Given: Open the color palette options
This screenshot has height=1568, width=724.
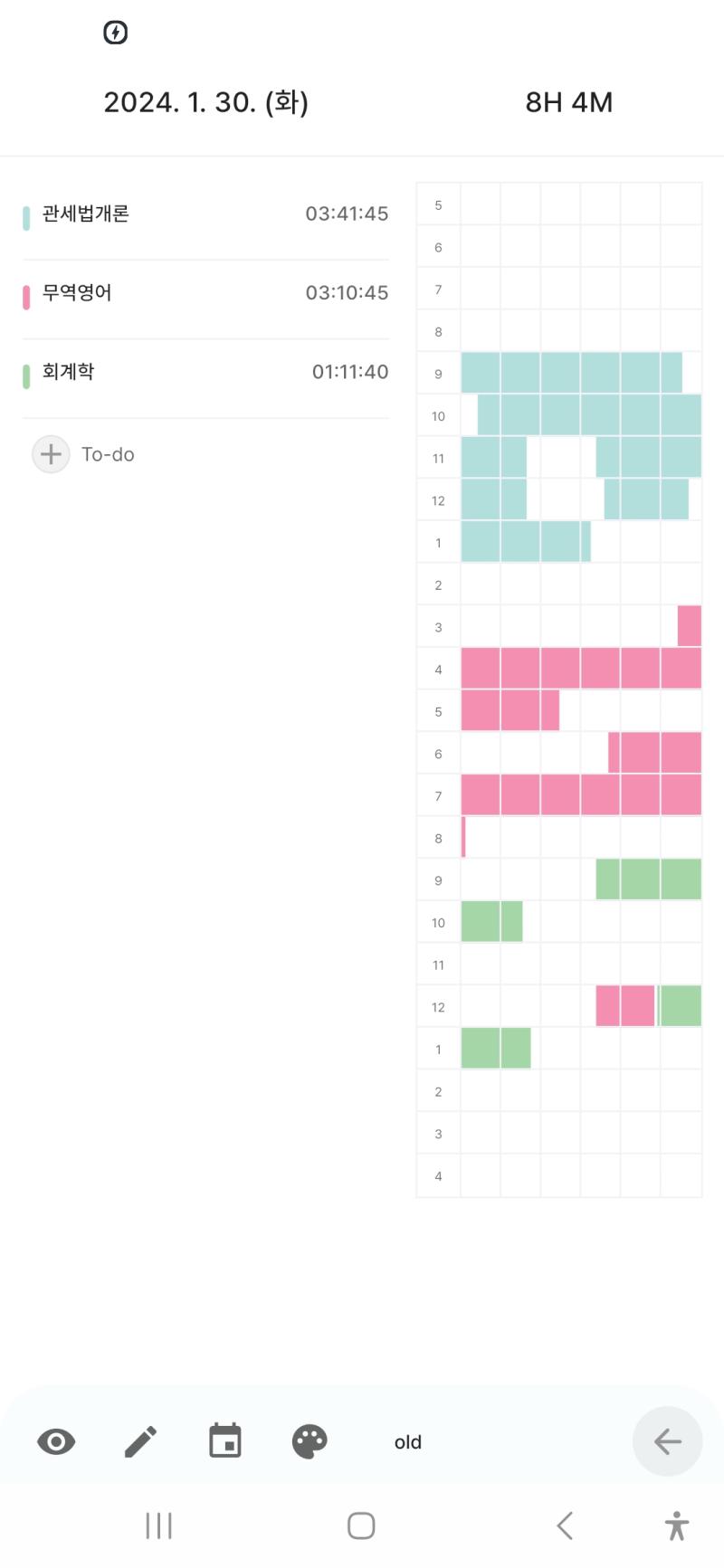Looking at the screenshot, I should tap(310, 1441).
